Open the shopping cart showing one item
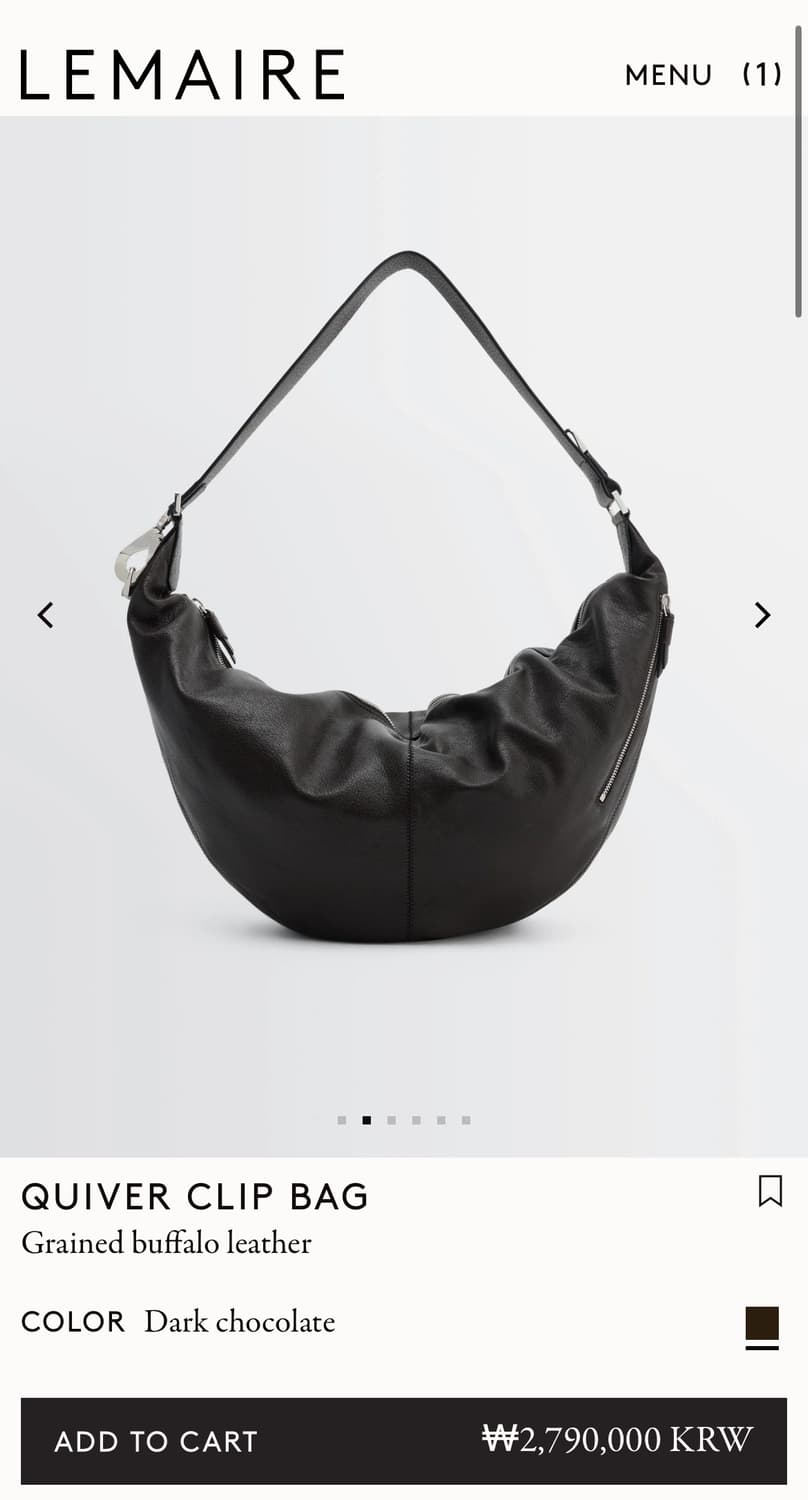 tap(762, 75)
